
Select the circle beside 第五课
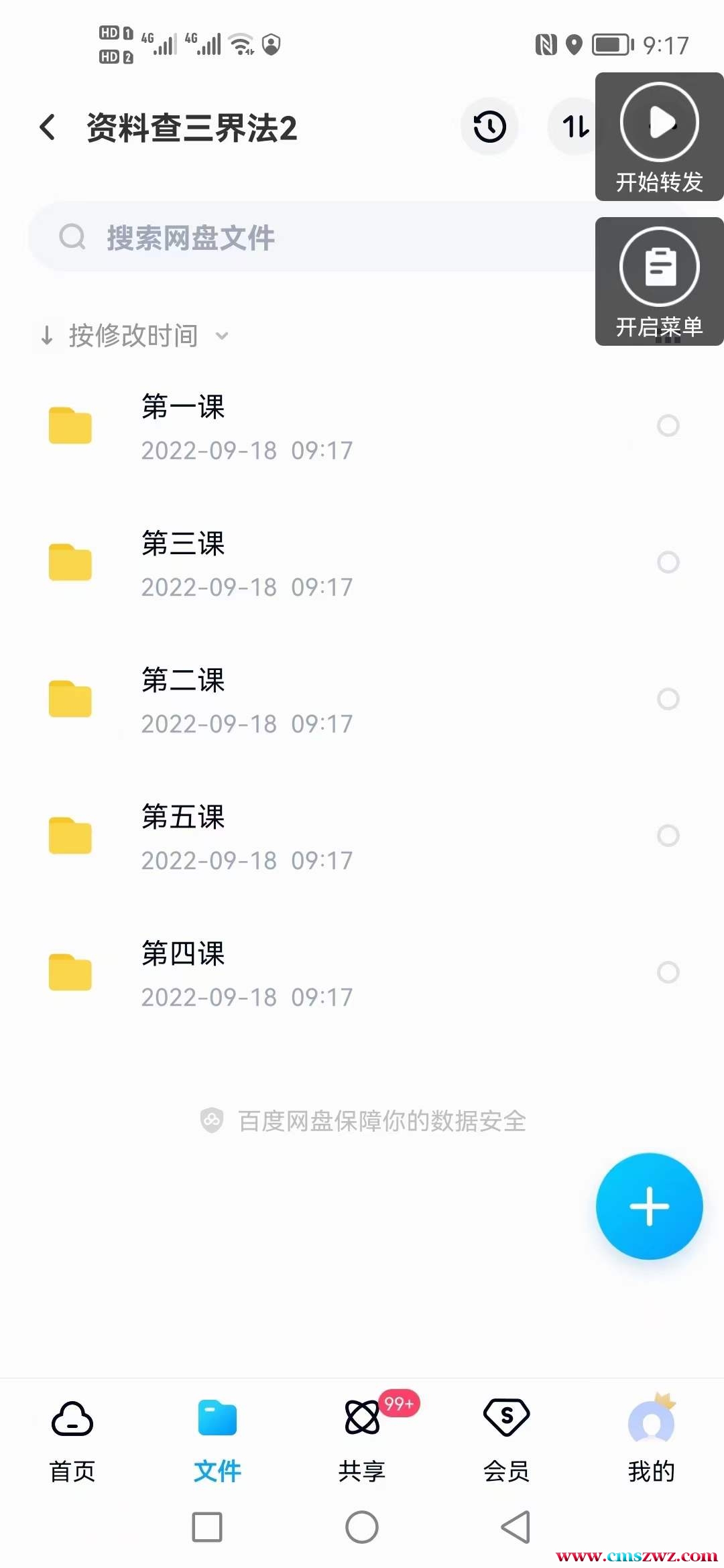click(x=668, y=836)
